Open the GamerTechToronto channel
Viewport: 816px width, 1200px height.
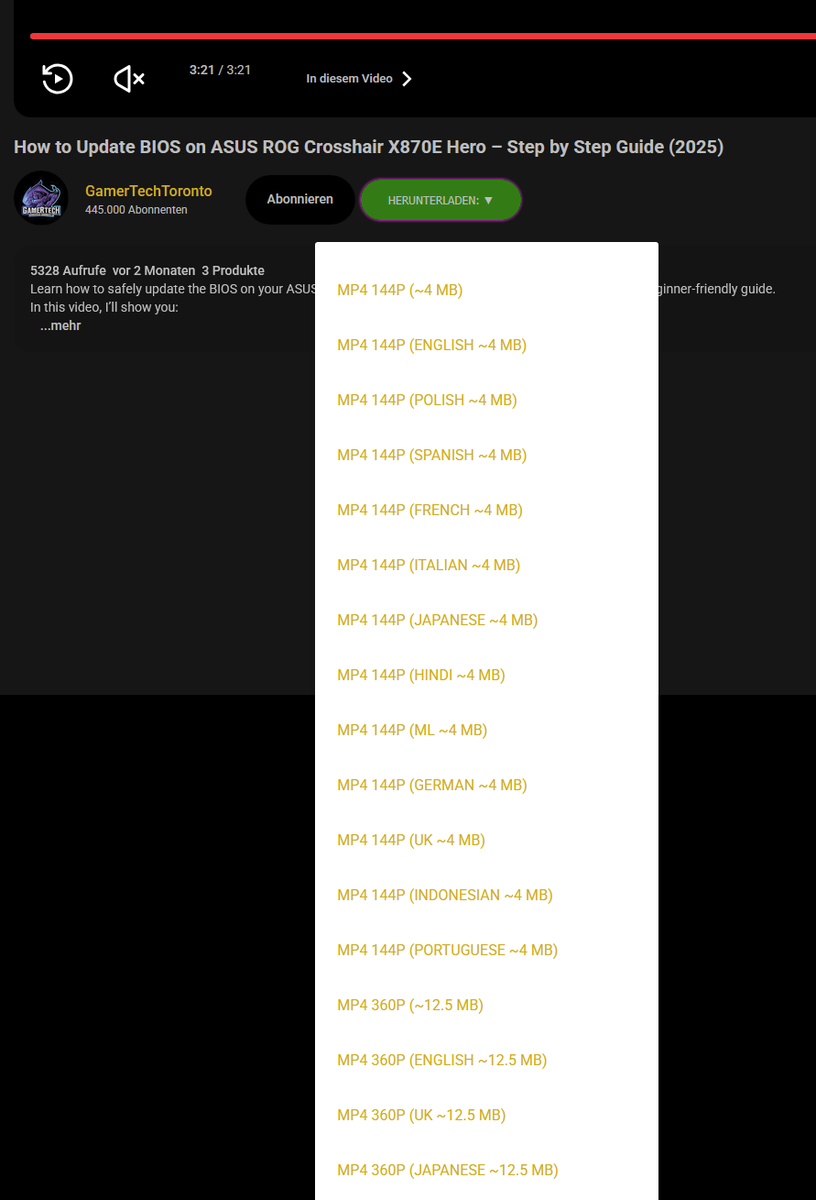tap(148, 191)
